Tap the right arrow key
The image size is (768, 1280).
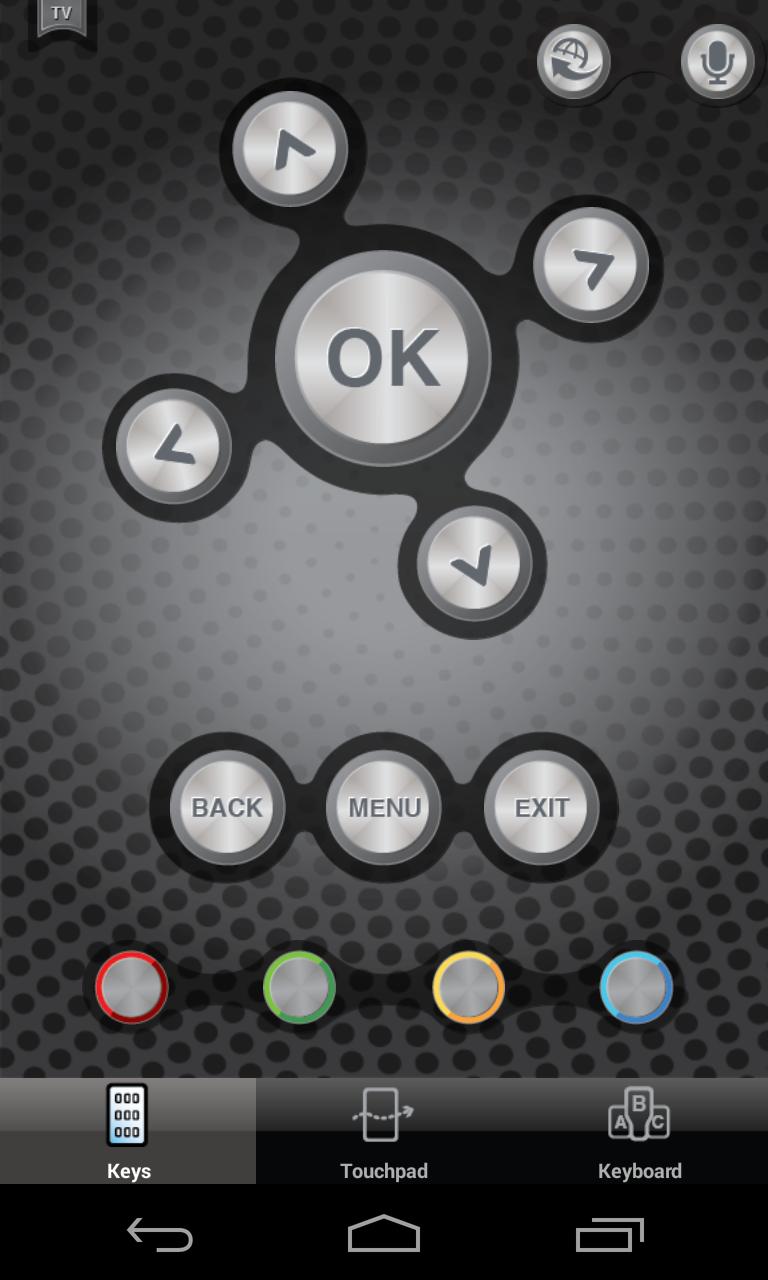tap(591, 265)
